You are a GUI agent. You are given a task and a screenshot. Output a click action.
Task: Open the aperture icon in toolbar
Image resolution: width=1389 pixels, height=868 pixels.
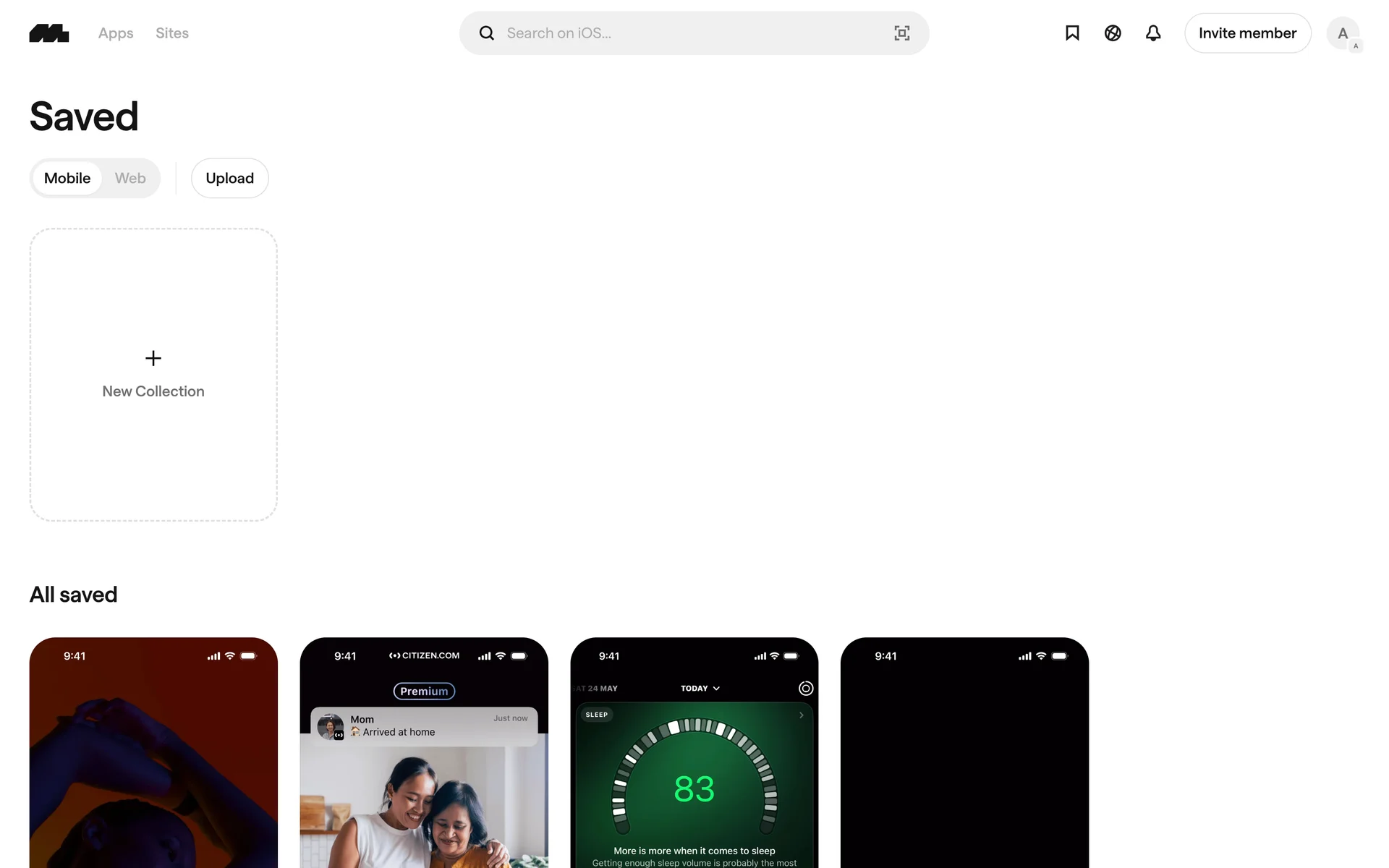[x=1113, y=33]
